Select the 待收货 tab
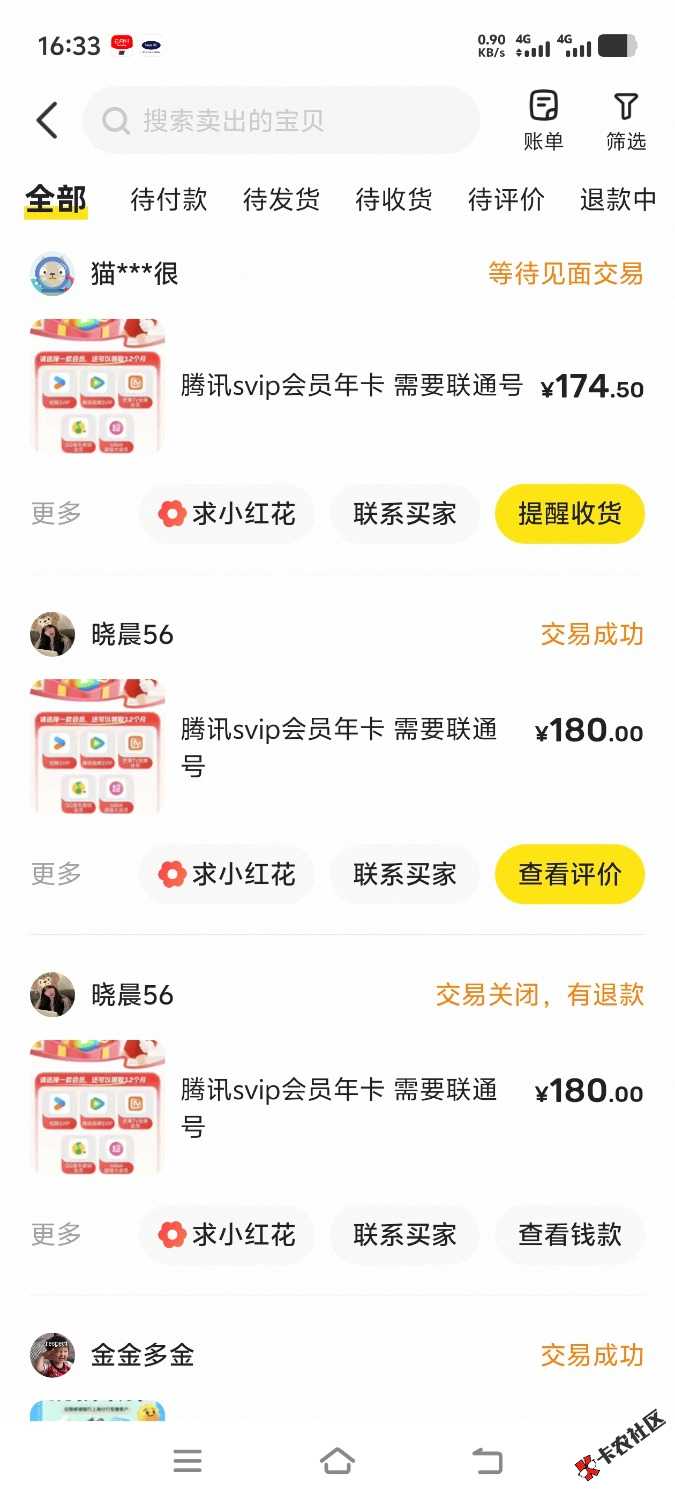 click(x=394, y=199)
